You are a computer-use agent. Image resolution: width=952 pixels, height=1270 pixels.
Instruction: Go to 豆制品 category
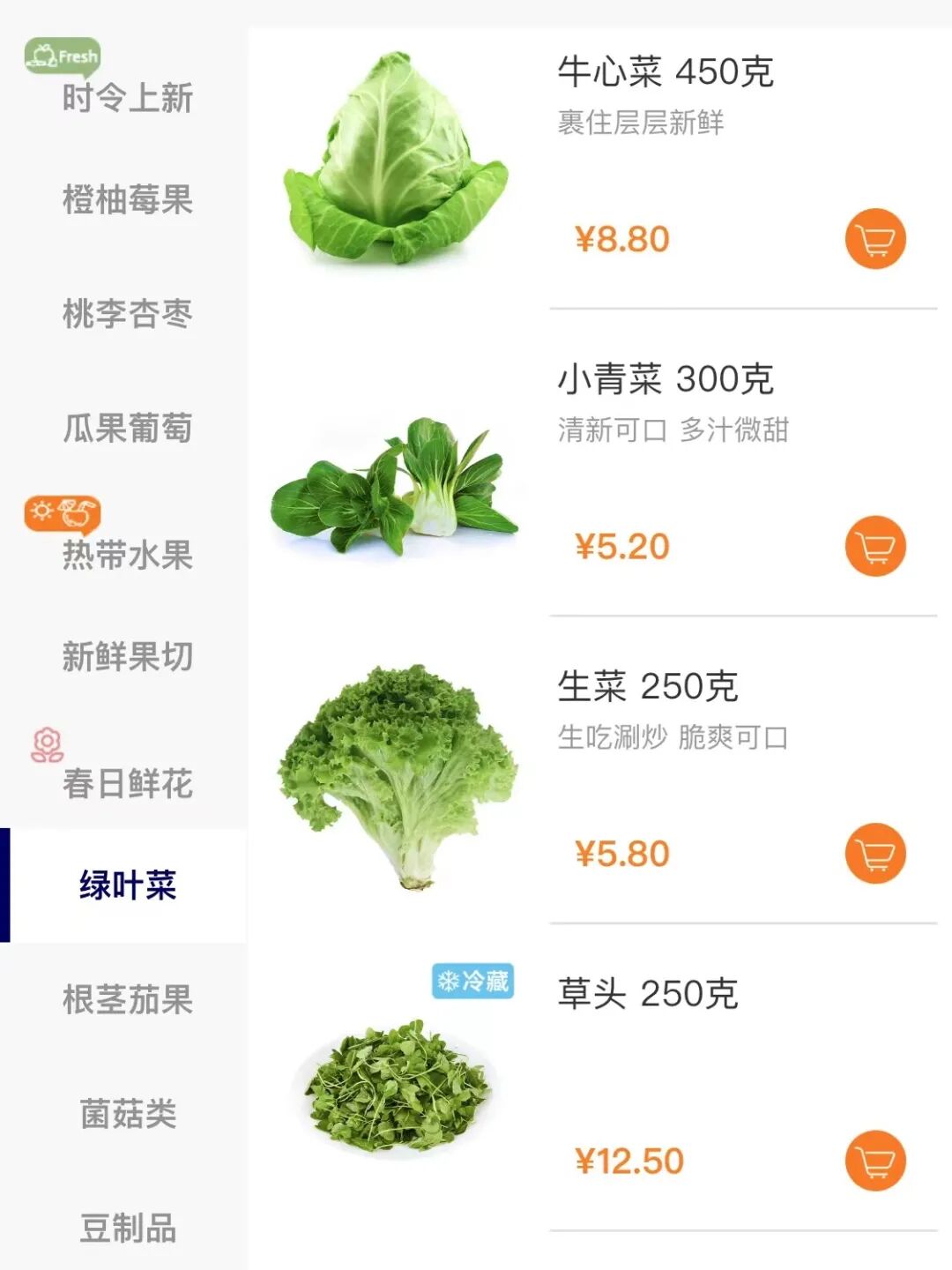pyautogui.click(x=127, y=1228)
